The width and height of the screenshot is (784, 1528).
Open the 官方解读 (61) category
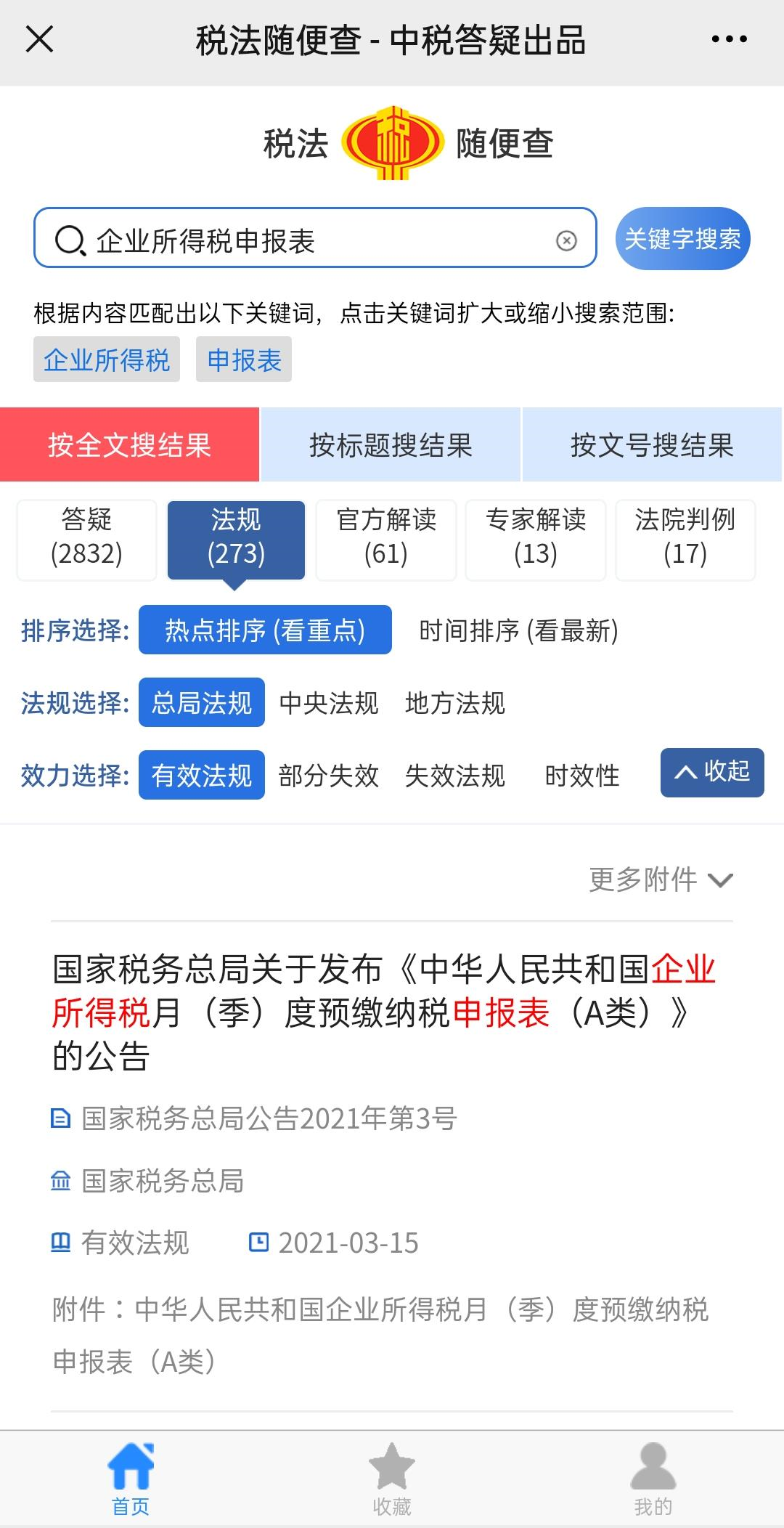[x=386, y=540]
